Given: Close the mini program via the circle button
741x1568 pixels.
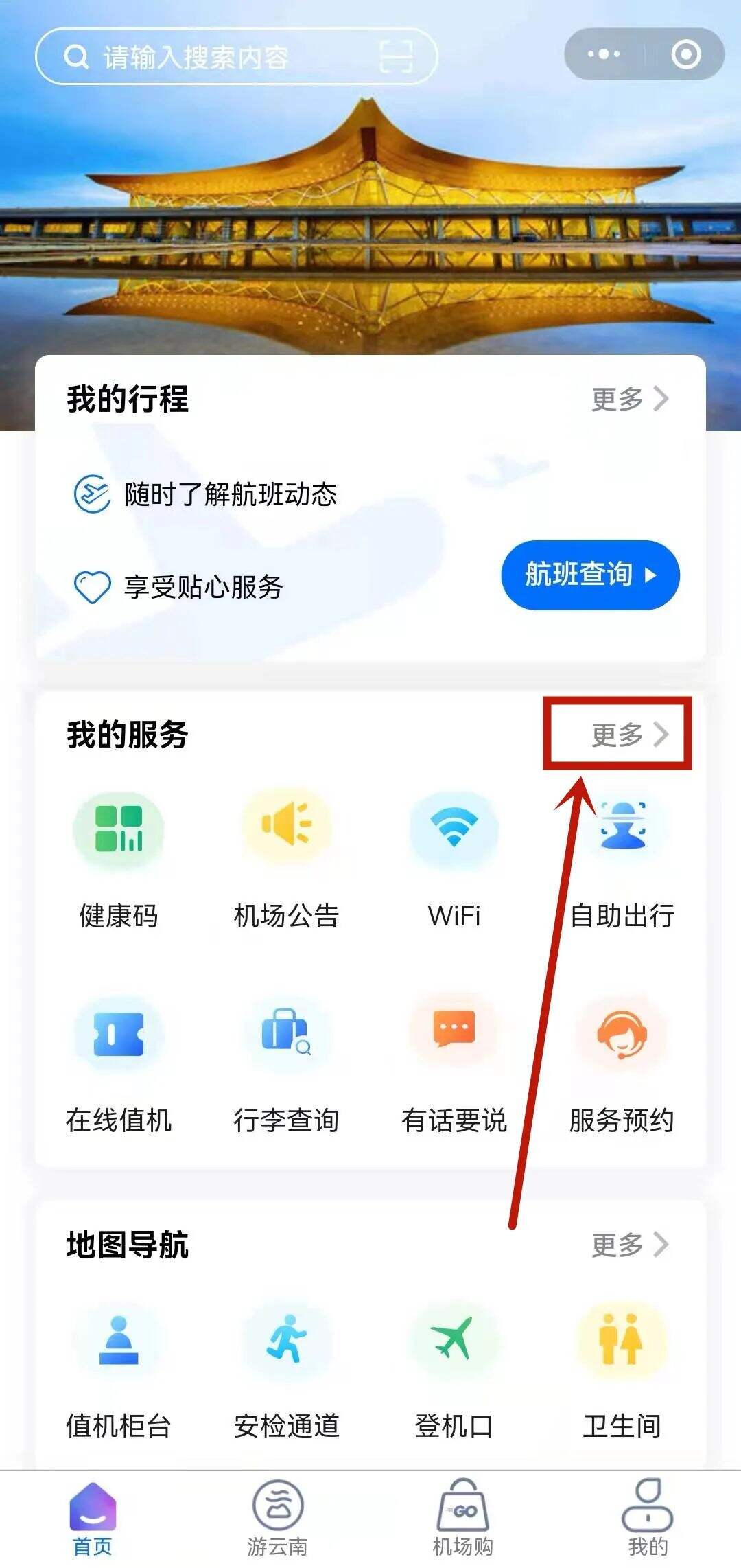Looking at the screenshot, I should [x=685, y=54].
